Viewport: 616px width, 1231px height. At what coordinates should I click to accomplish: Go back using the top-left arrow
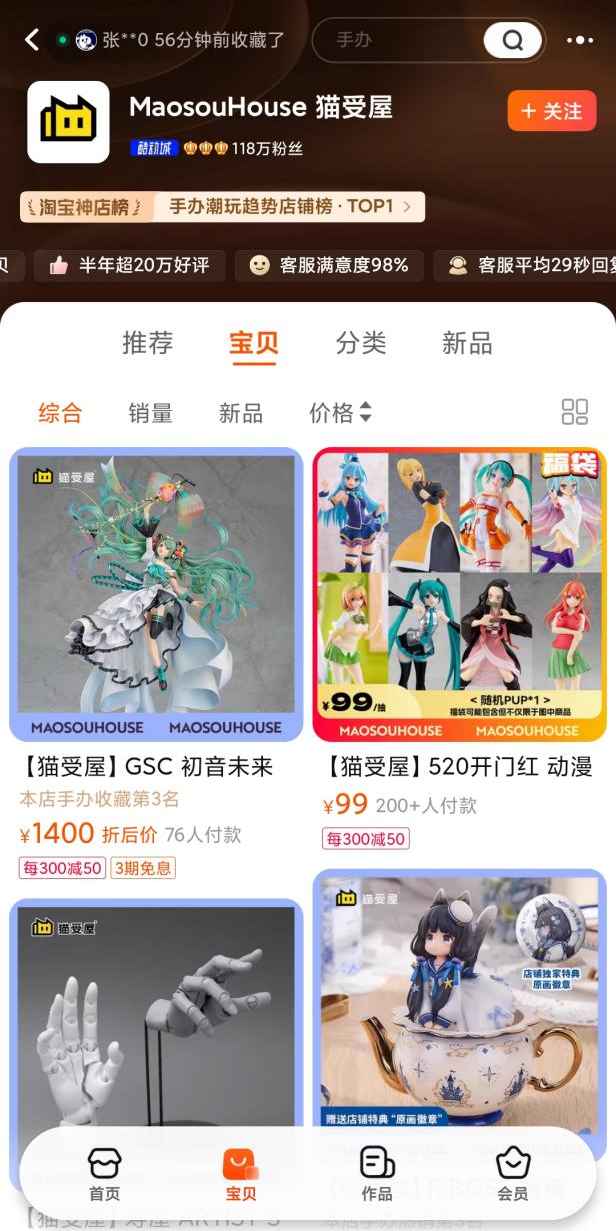click(32, 40)
